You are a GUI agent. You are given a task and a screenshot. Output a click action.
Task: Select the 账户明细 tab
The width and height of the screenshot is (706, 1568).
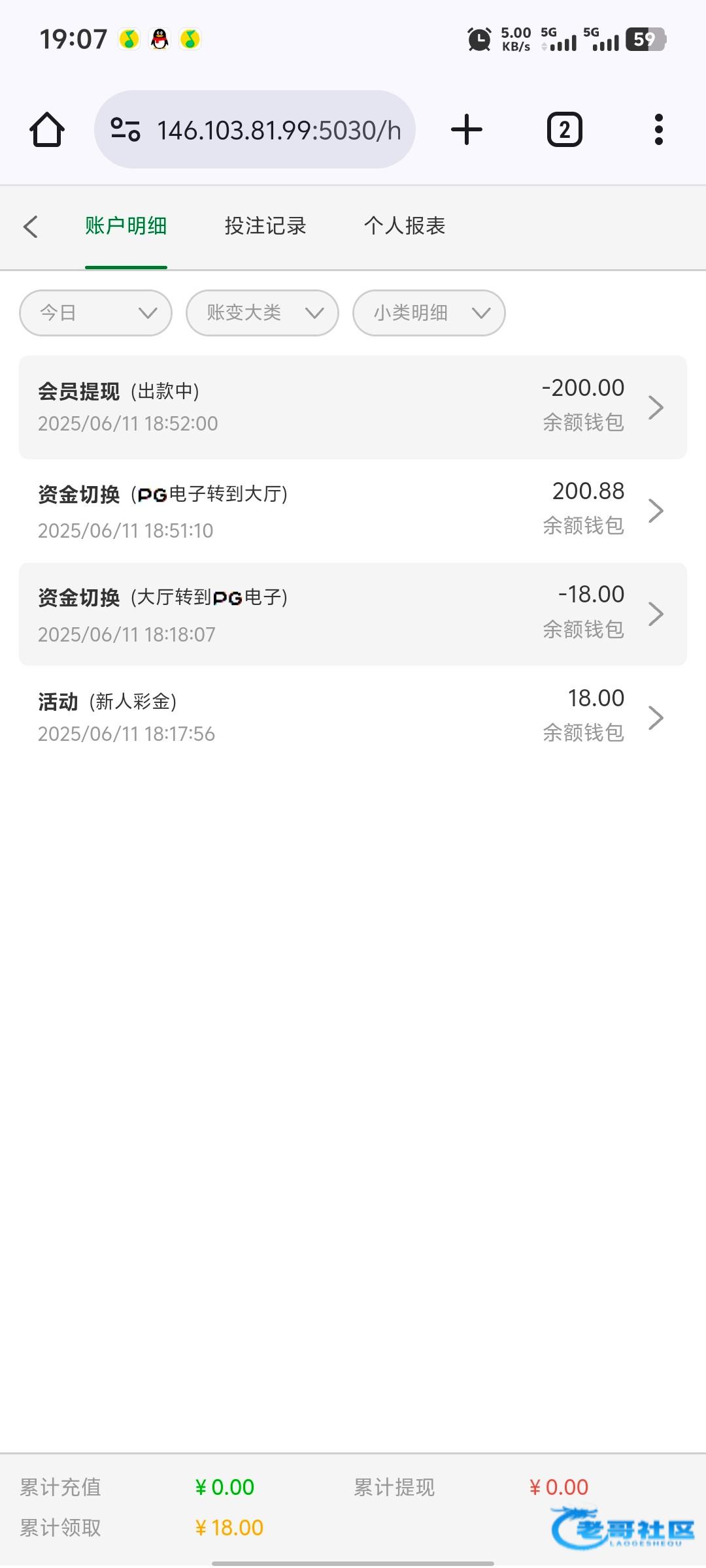coord(126,226)
